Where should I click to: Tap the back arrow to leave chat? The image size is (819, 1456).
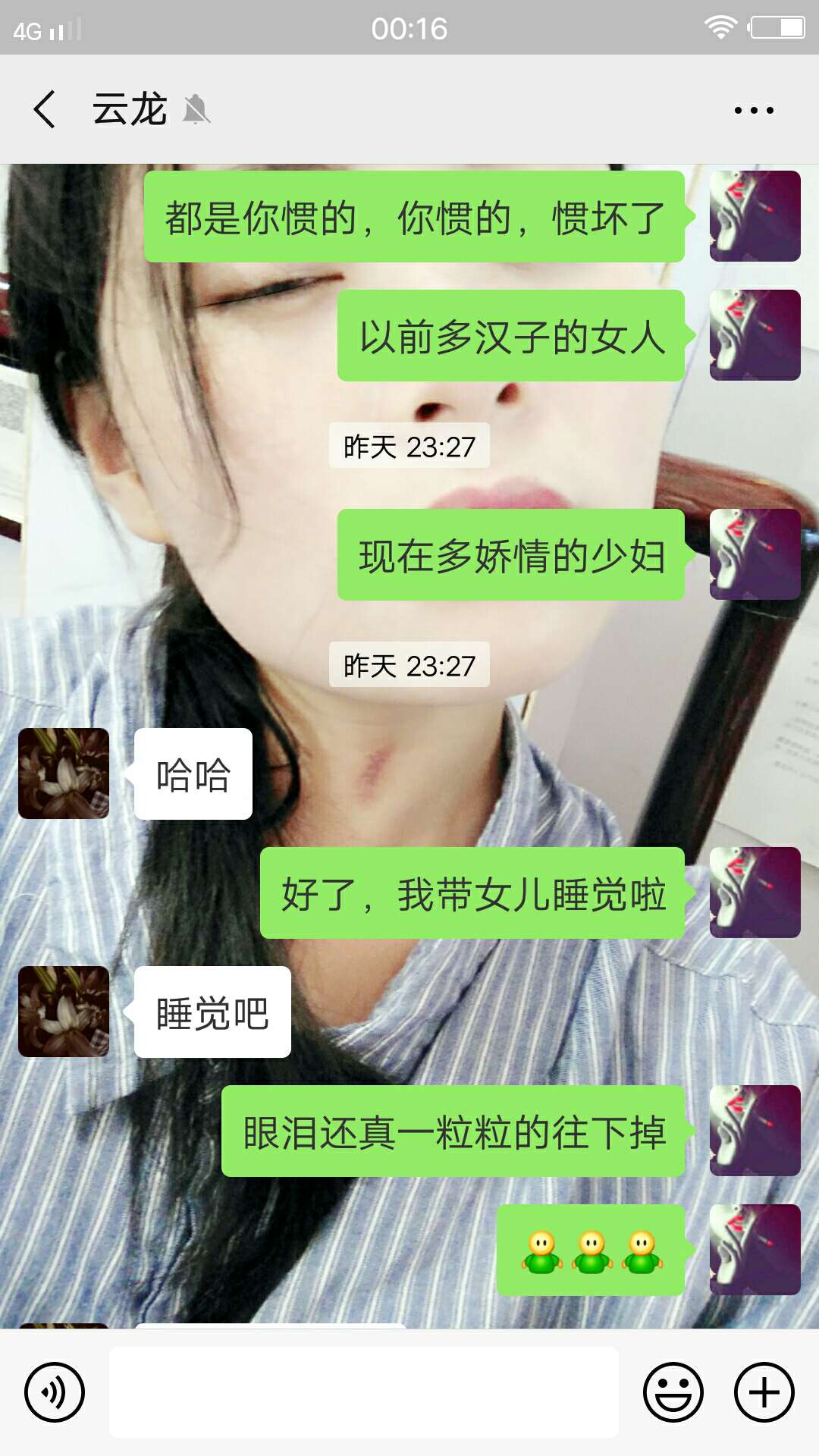pyautogui.click(x=43, y=110)
